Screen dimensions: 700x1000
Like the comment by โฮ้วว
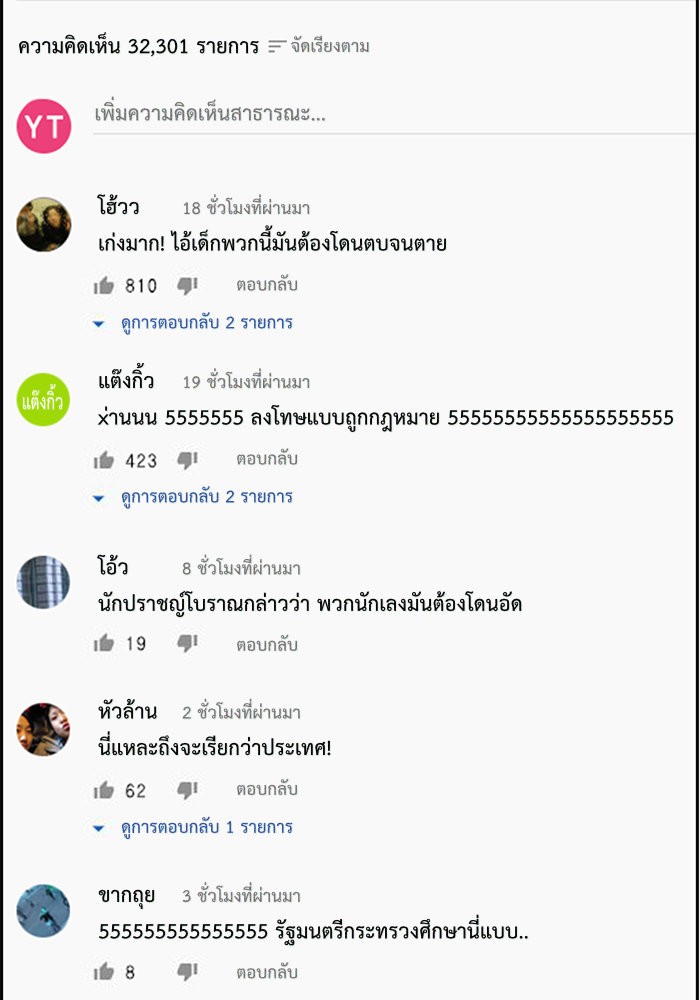coord(104,286)
